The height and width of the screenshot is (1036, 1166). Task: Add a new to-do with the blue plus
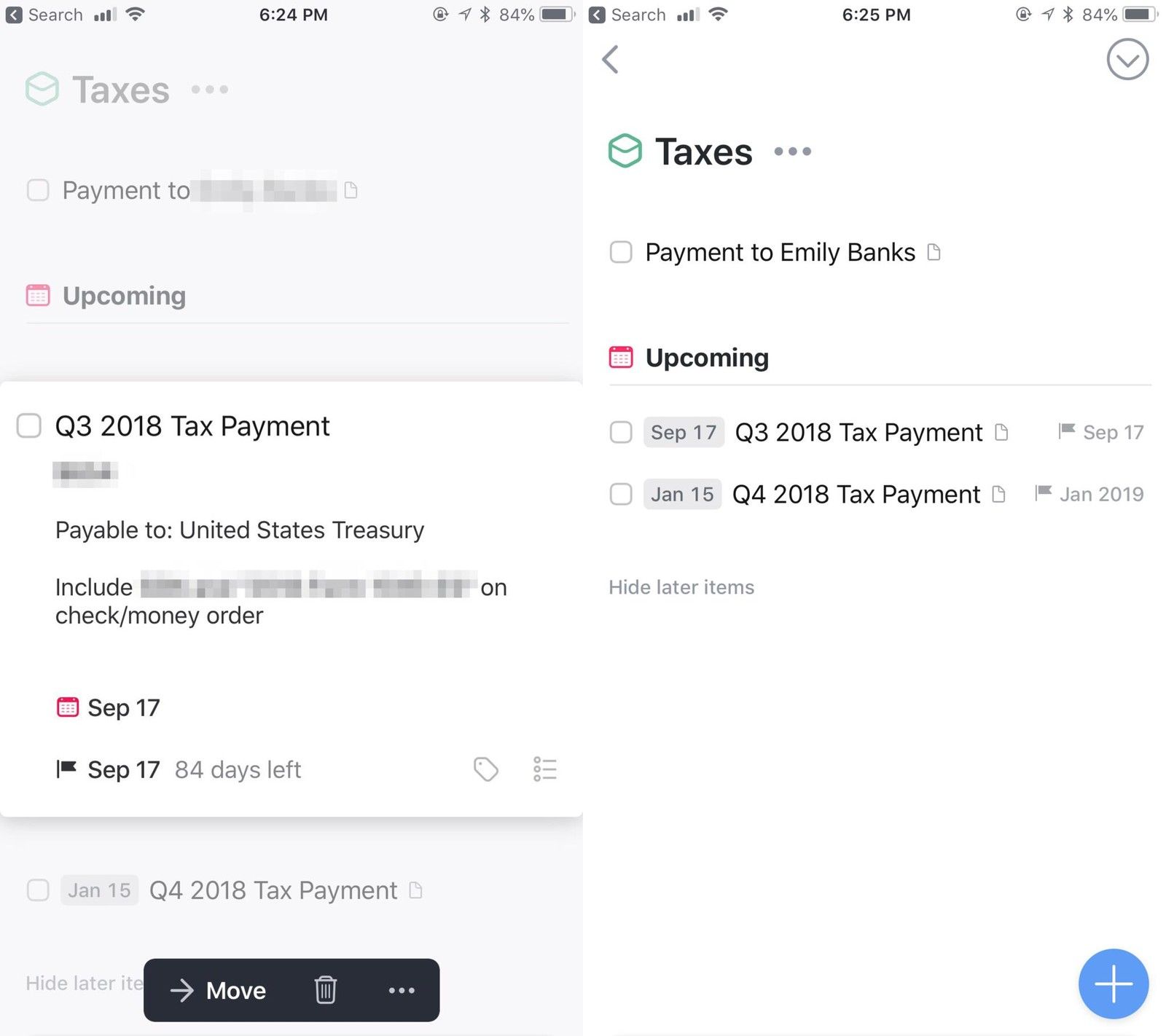tap(1113, 984)
